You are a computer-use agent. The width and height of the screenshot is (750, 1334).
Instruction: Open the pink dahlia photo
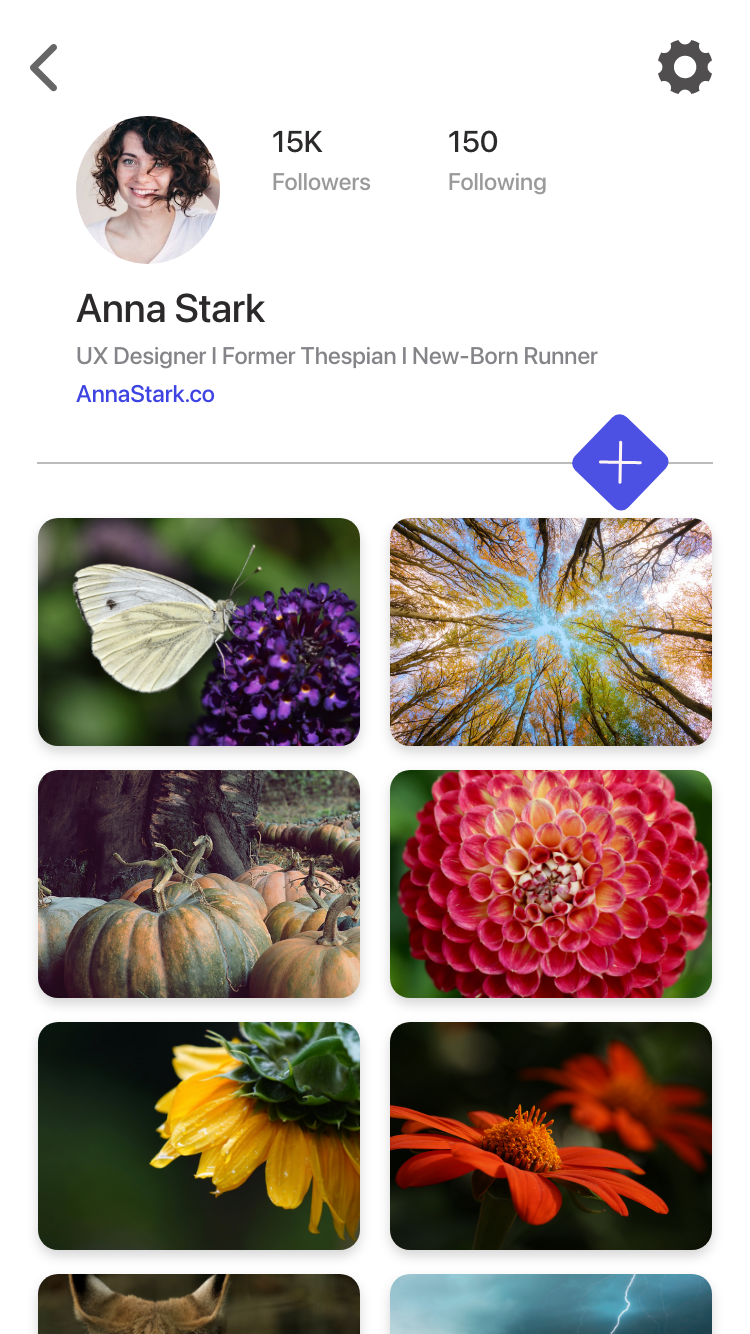(551, 884)
